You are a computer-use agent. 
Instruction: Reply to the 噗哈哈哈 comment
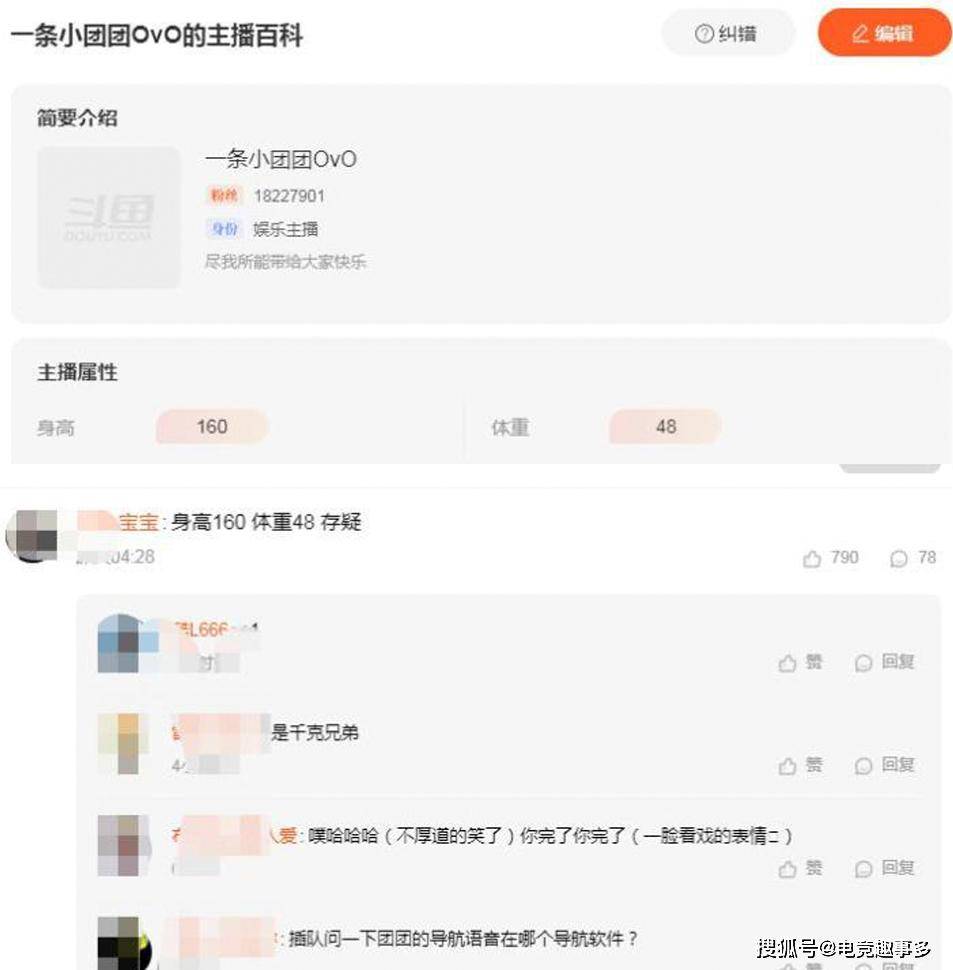[884, 868]
